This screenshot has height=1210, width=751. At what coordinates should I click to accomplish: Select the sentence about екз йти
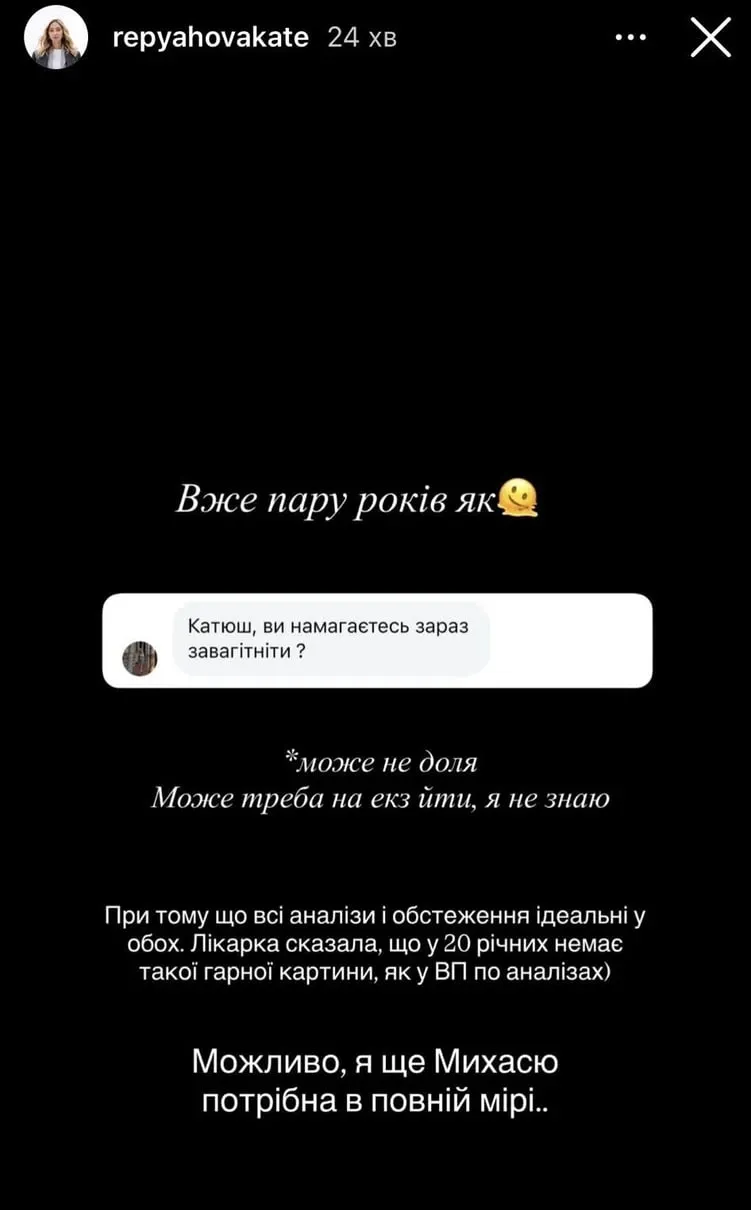click(x=380, y=798)
